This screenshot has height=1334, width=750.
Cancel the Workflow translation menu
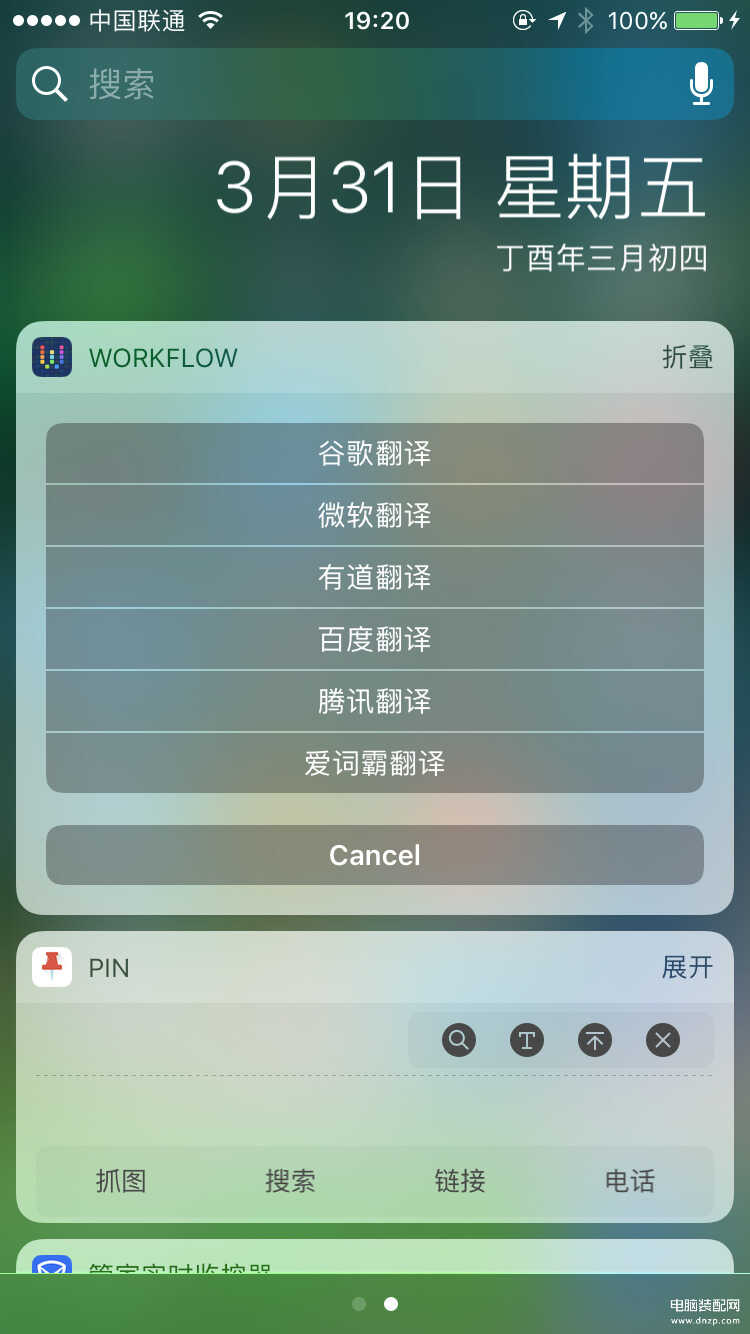(375, 855)
